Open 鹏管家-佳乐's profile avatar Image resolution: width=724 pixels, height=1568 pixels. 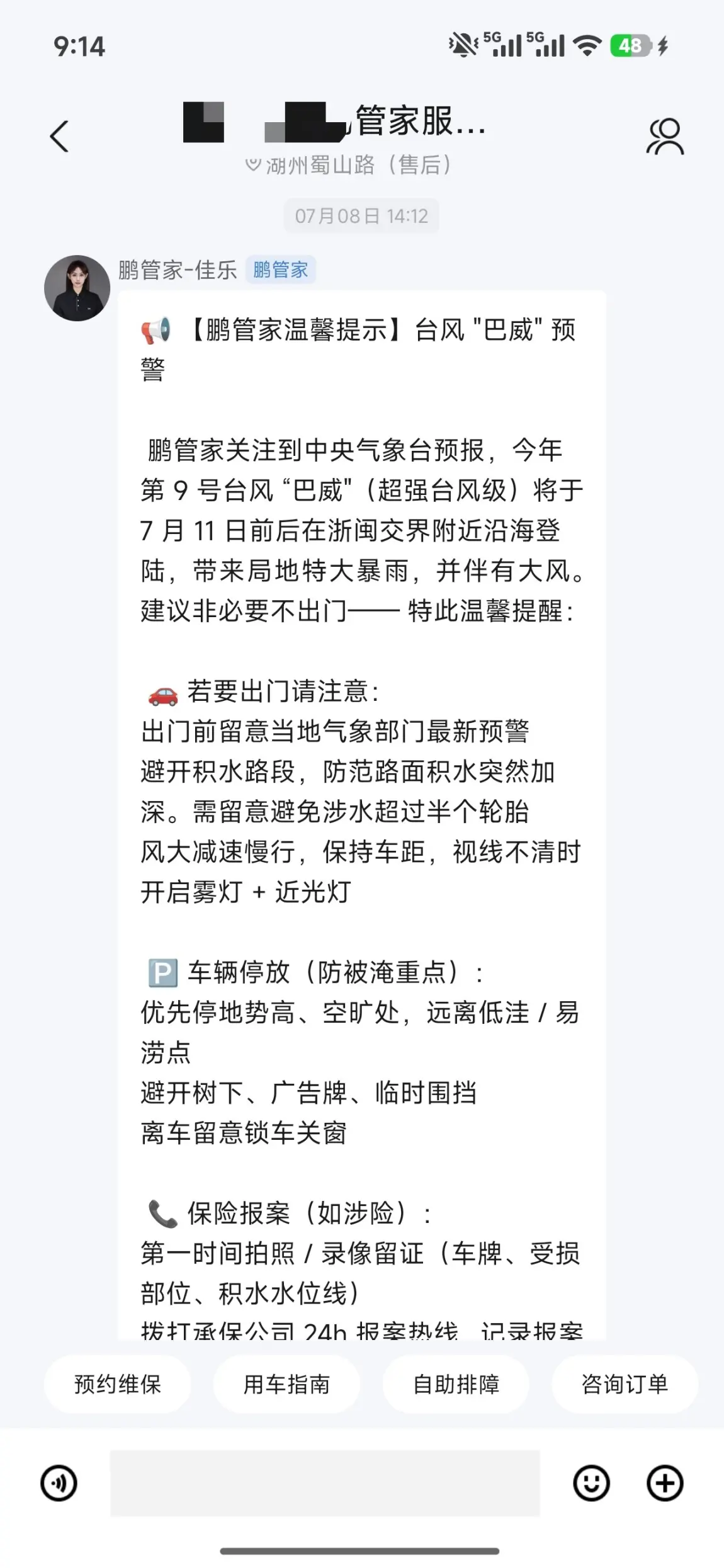[77, 288]
